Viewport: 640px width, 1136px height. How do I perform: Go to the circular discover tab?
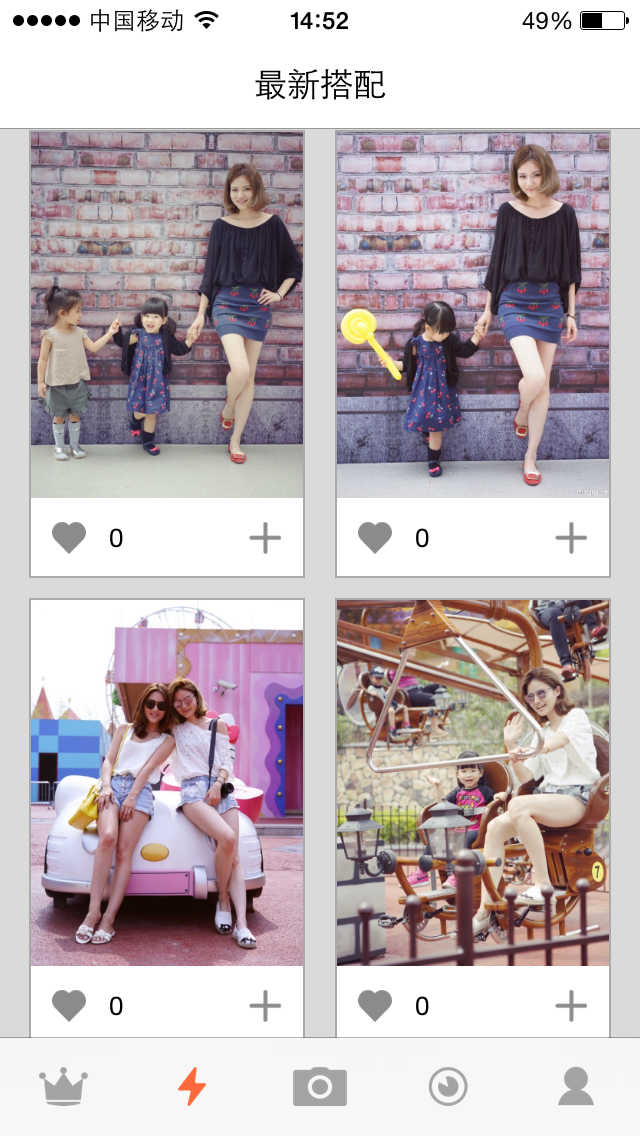point(447,1086)
